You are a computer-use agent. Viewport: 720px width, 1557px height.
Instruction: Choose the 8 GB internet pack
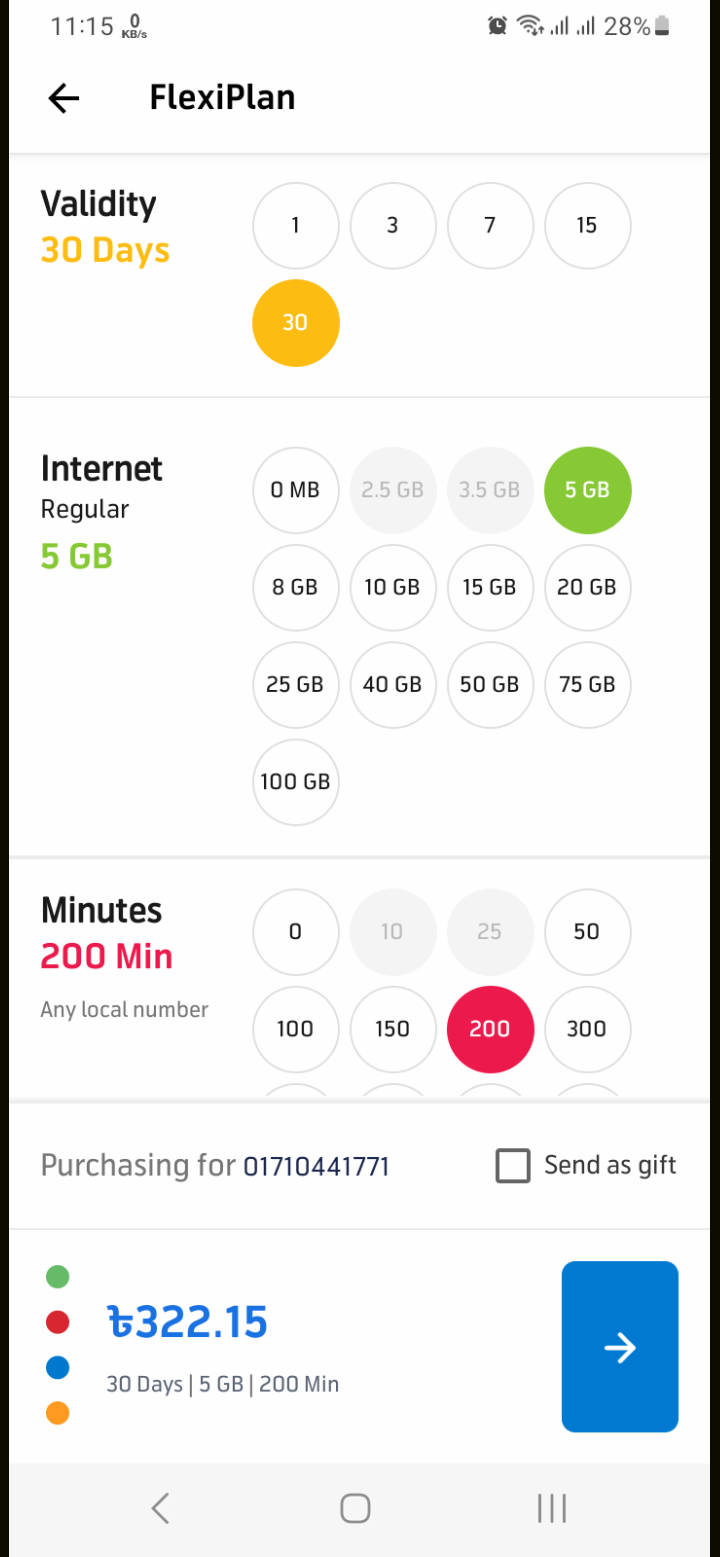pyautogui.click(x=295, y=587)
